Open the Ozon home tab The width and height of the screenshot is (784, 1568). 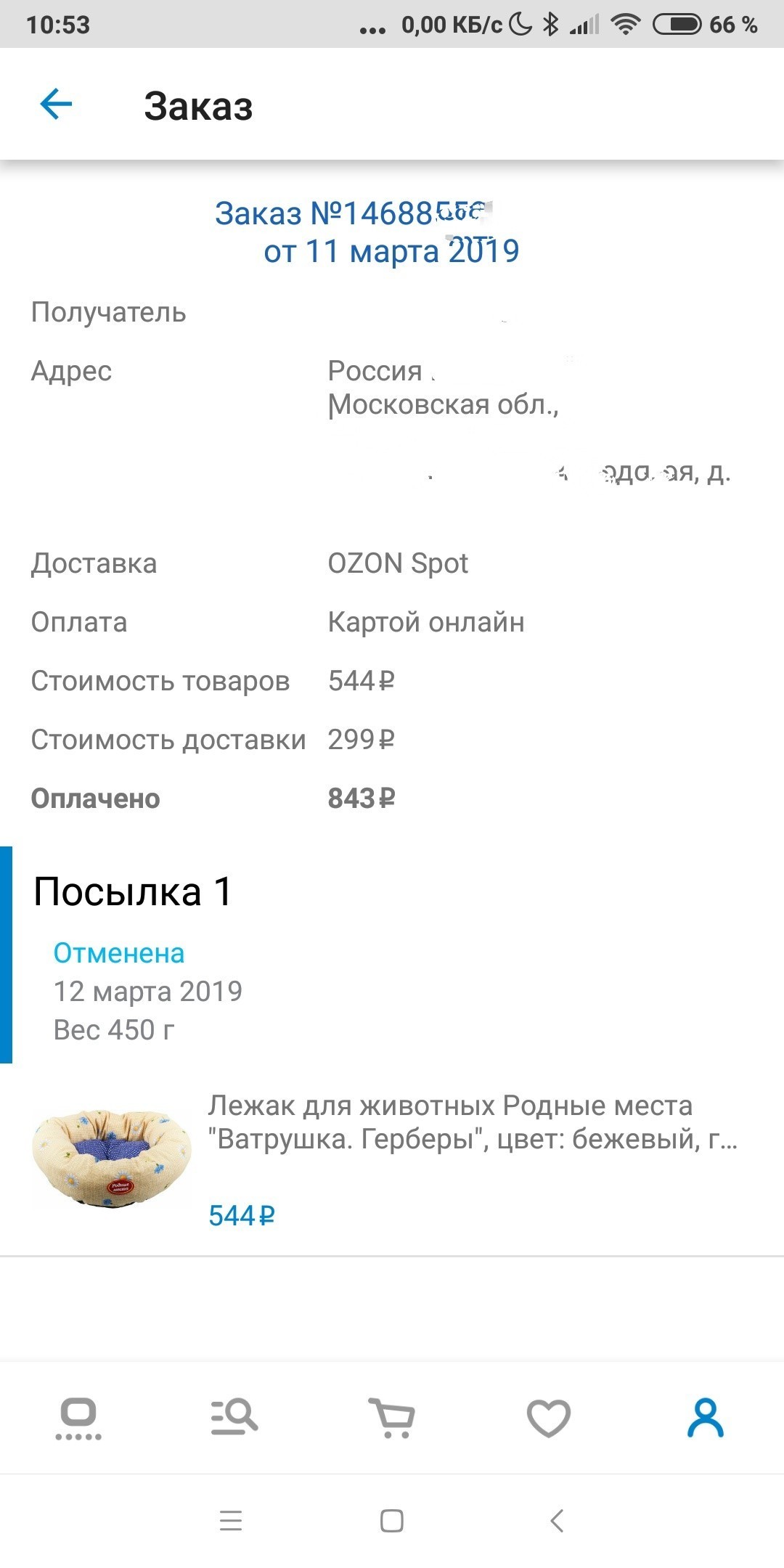(x=78, y=1418)
